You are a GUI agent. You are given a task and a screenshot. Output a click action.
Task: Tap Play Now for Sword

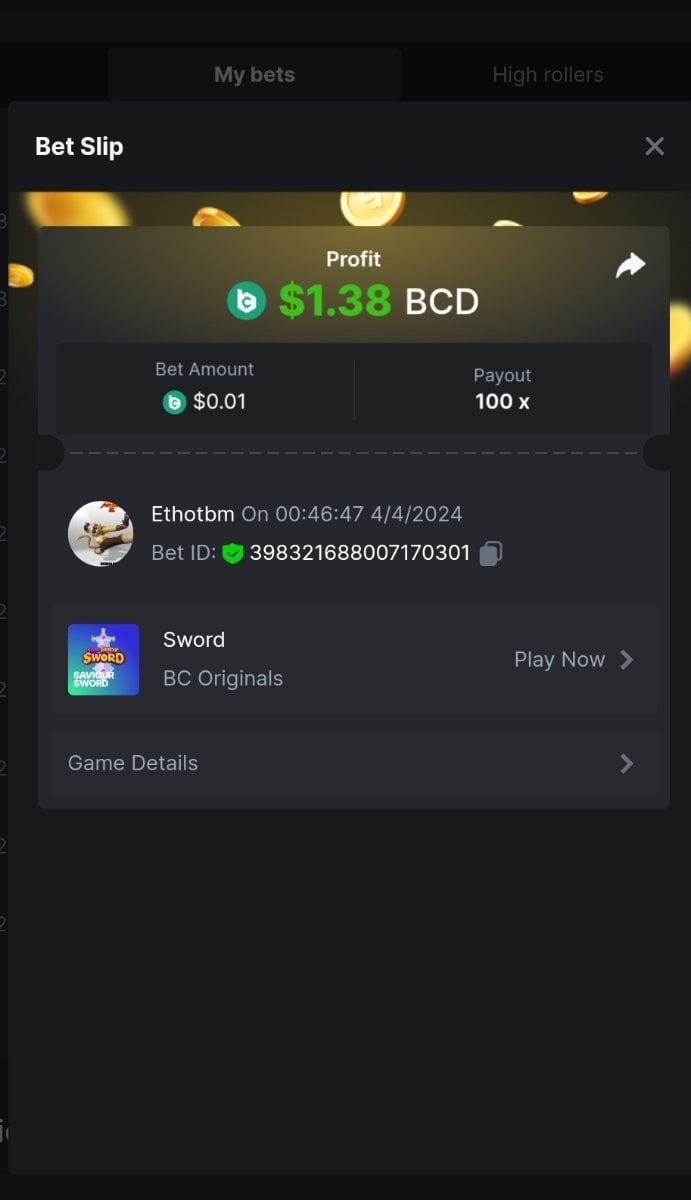point(573,659)
